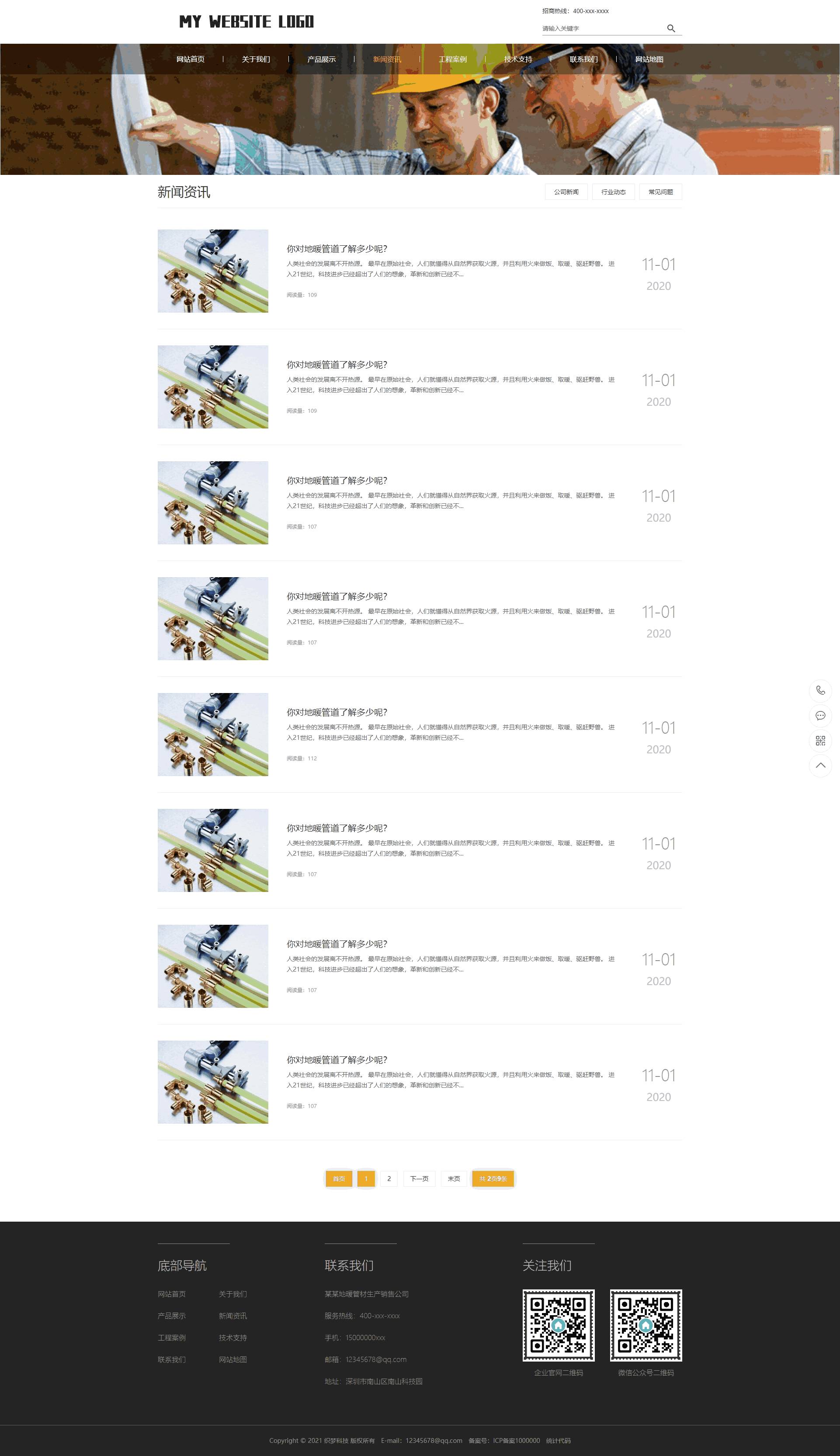Open the floating chat message icon
The image size is (840, 1456).
(820, 716)
